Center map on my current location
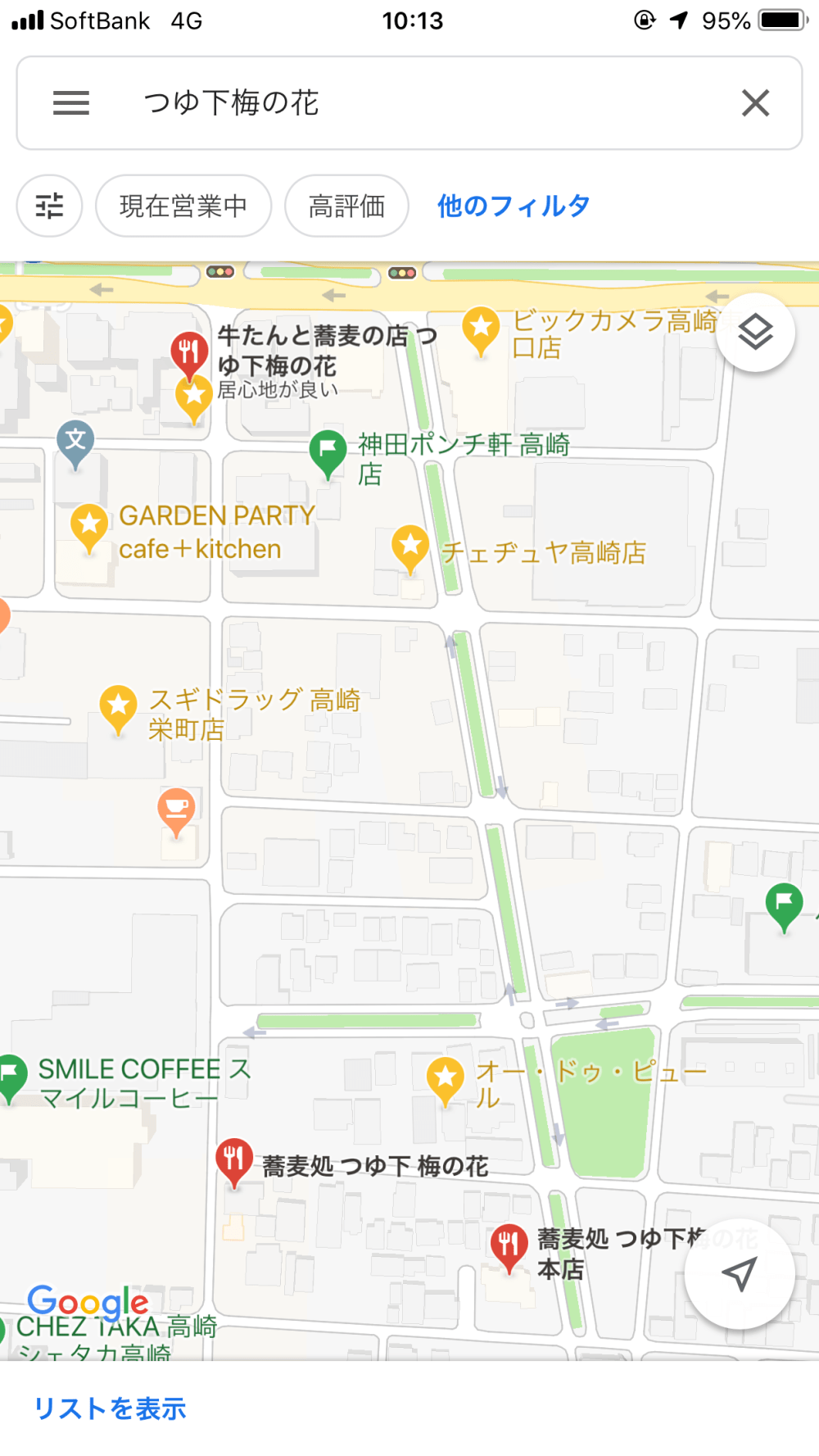Image resolution: width=819 pixels, height=1456 pixels. [x=739, y=1272]
